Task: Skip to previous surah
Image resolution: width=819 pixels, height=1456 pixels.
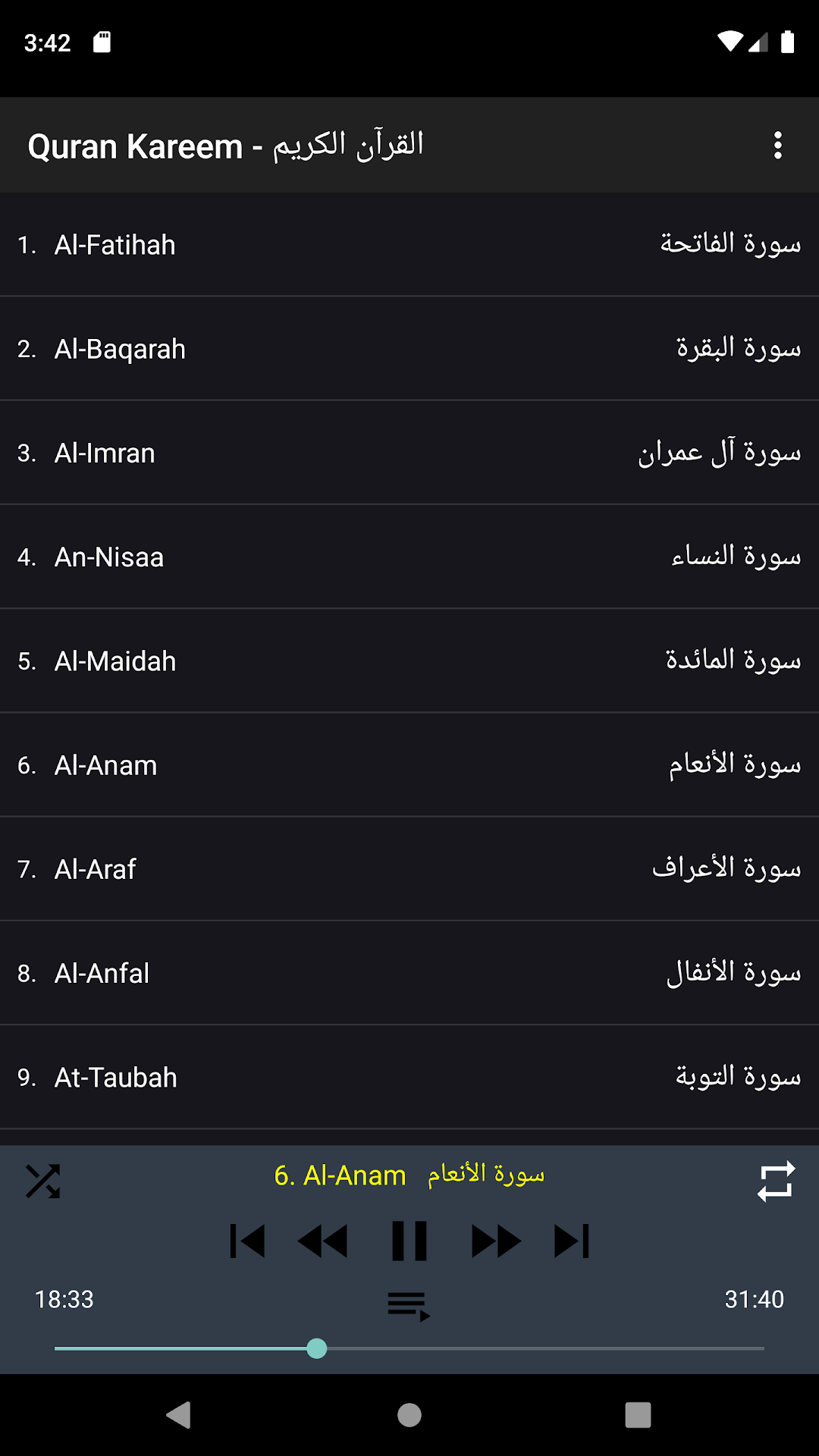Action: pos(247,1241)
